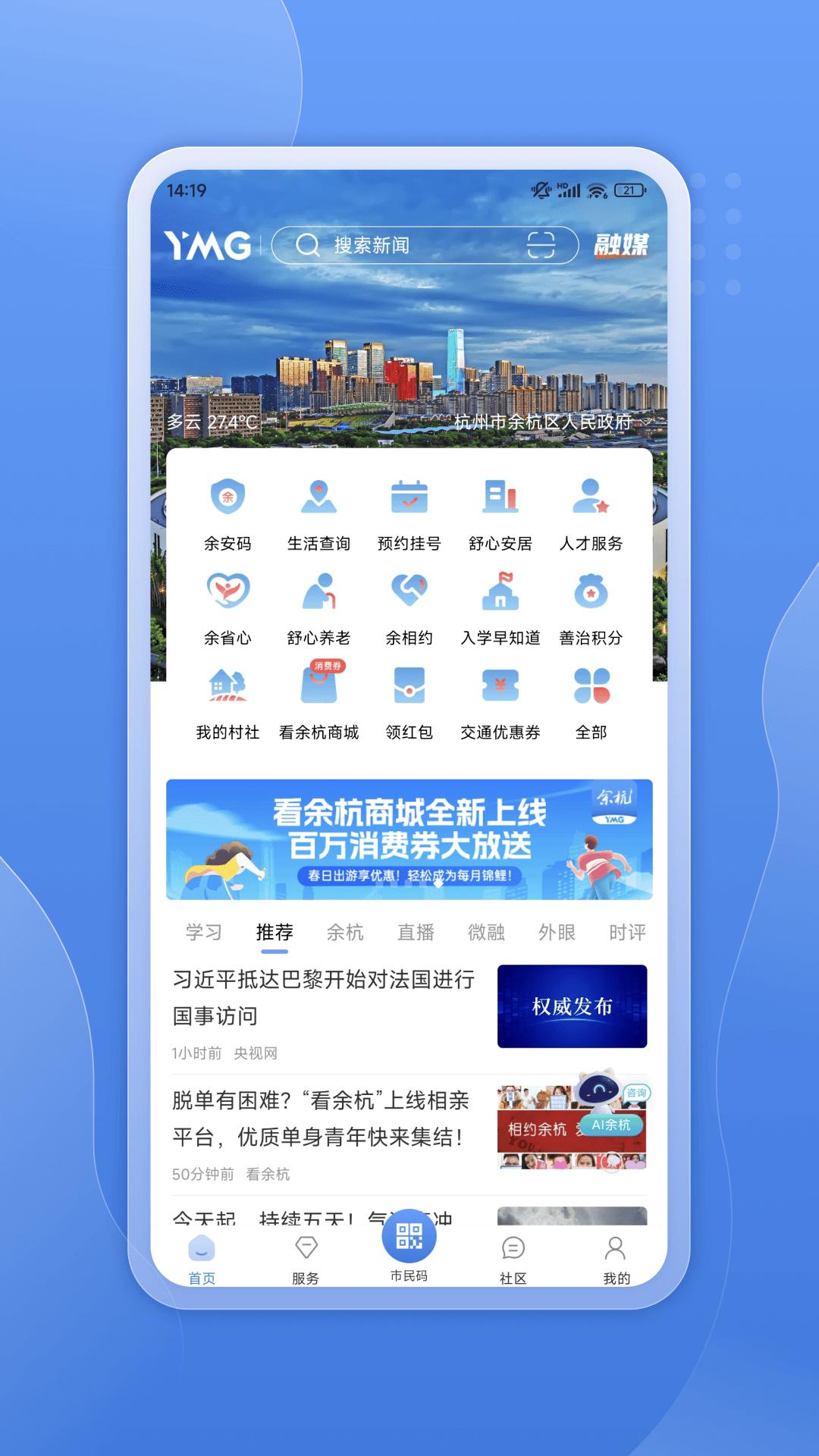This screenshot has height=1456, width=819.
Task: Select the 时评 commentary tab
Action: coord(626,932)
